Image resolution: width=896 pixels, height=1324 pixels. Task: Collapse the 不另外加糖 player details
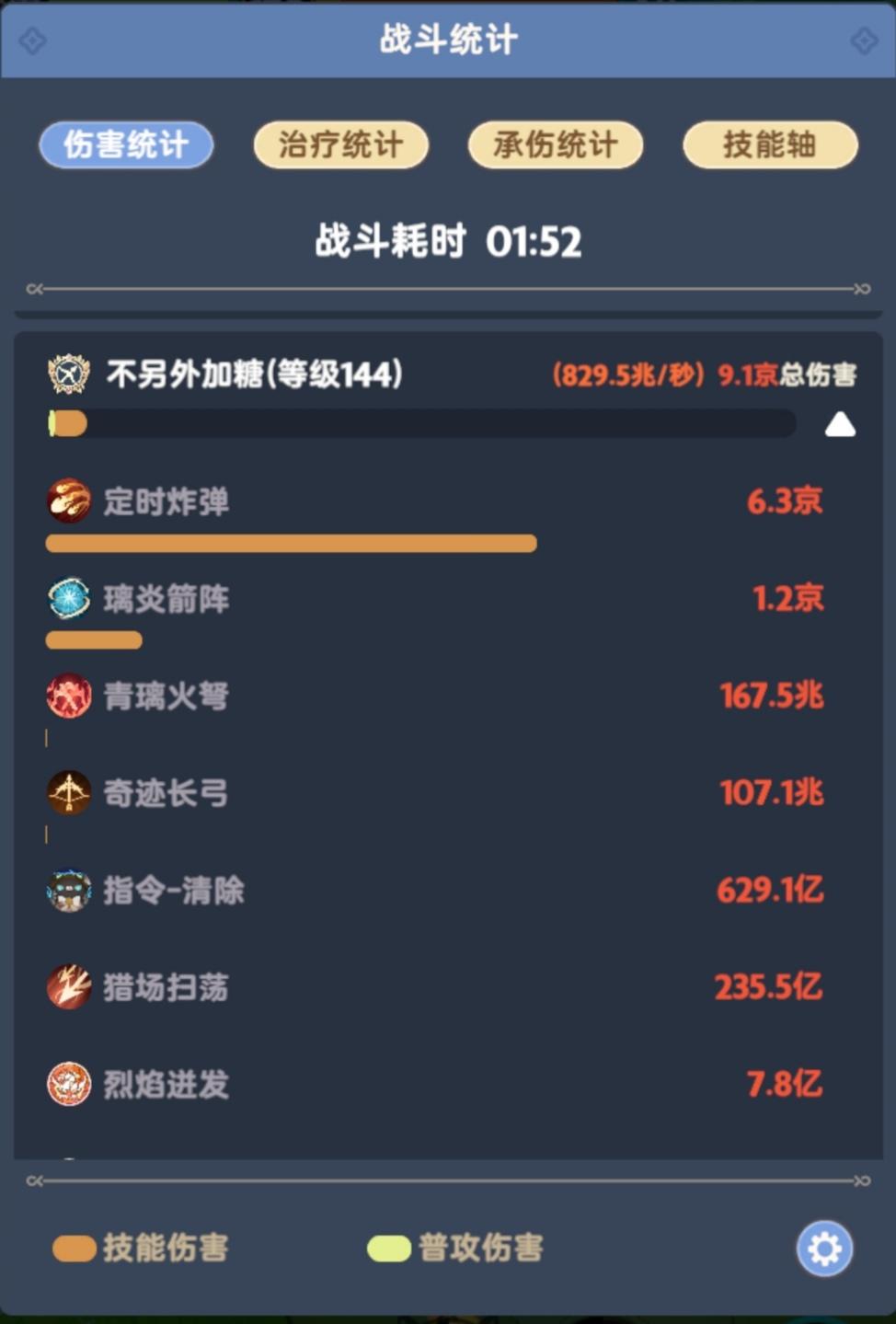pos(839,424)
